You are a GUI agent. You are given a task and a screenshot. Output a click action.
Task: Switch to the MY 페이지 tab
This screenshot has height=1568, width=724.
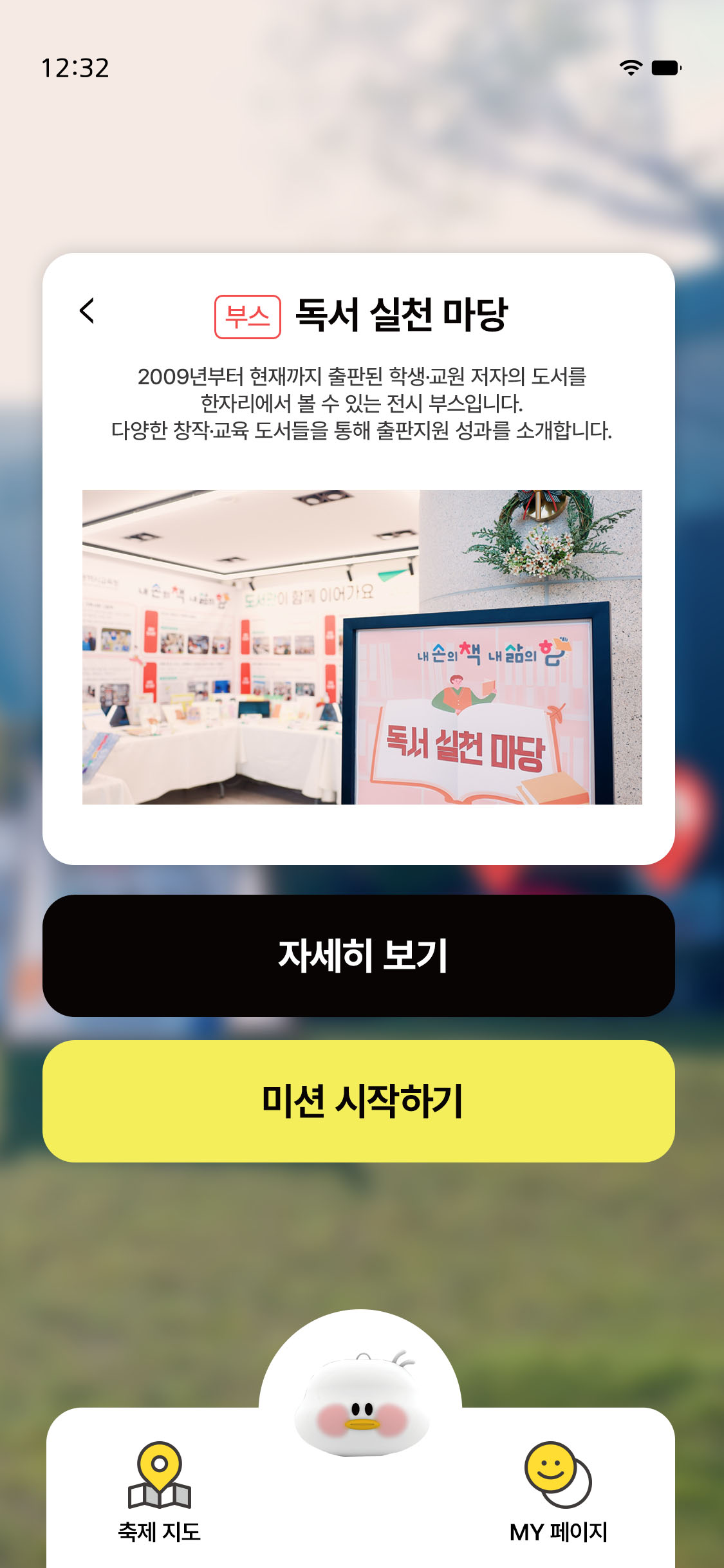click(558, 1491)
